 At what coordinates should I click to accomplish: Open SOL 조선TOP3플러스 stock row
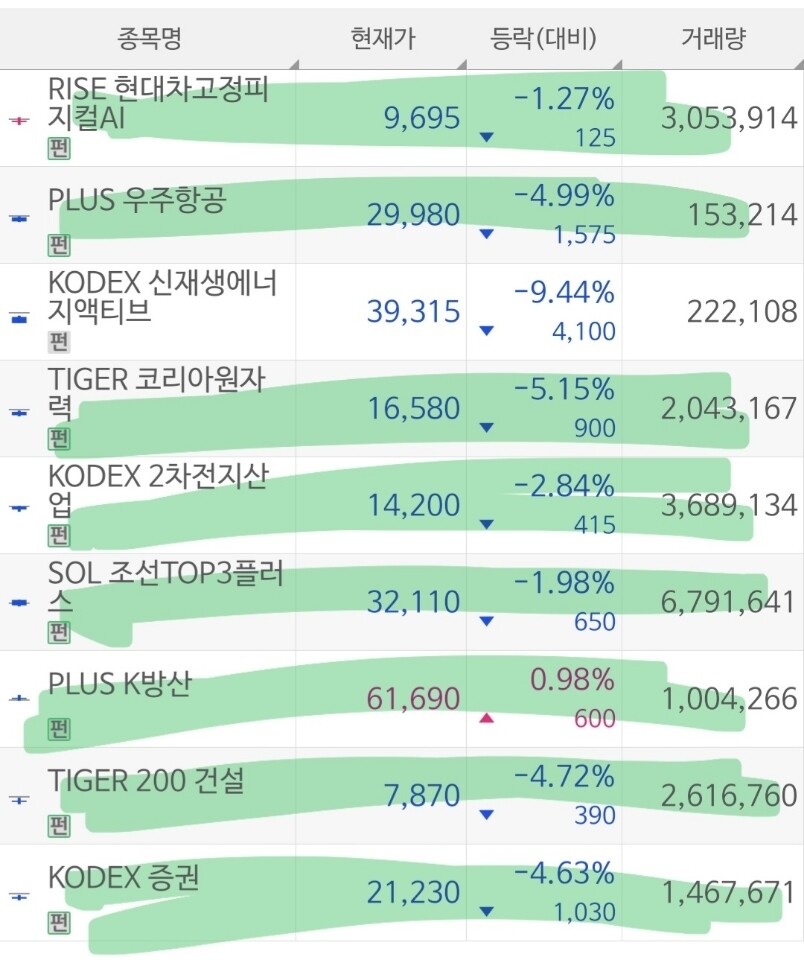tap(402, 602)
